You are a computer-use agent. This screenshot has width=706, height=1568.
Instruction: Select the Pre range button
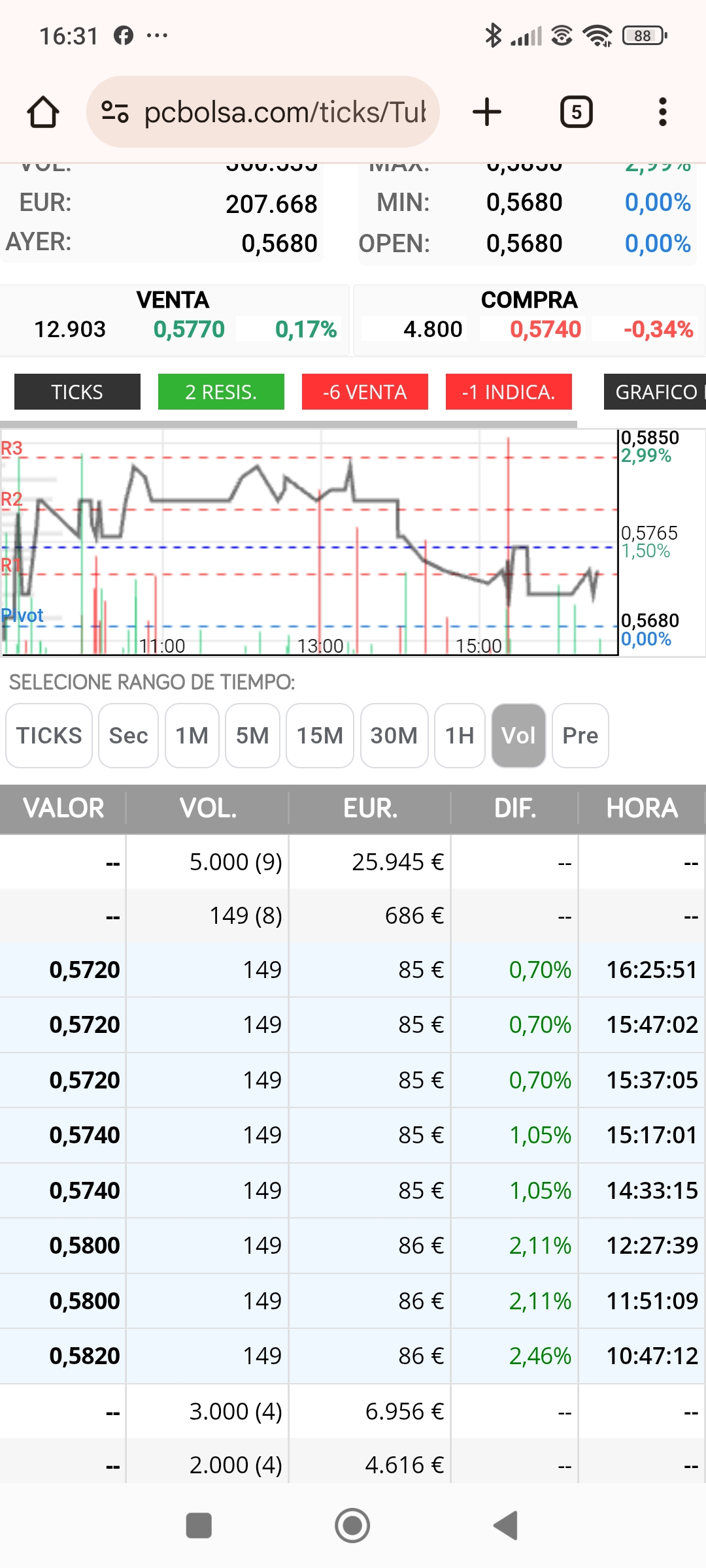pos(580,736)
